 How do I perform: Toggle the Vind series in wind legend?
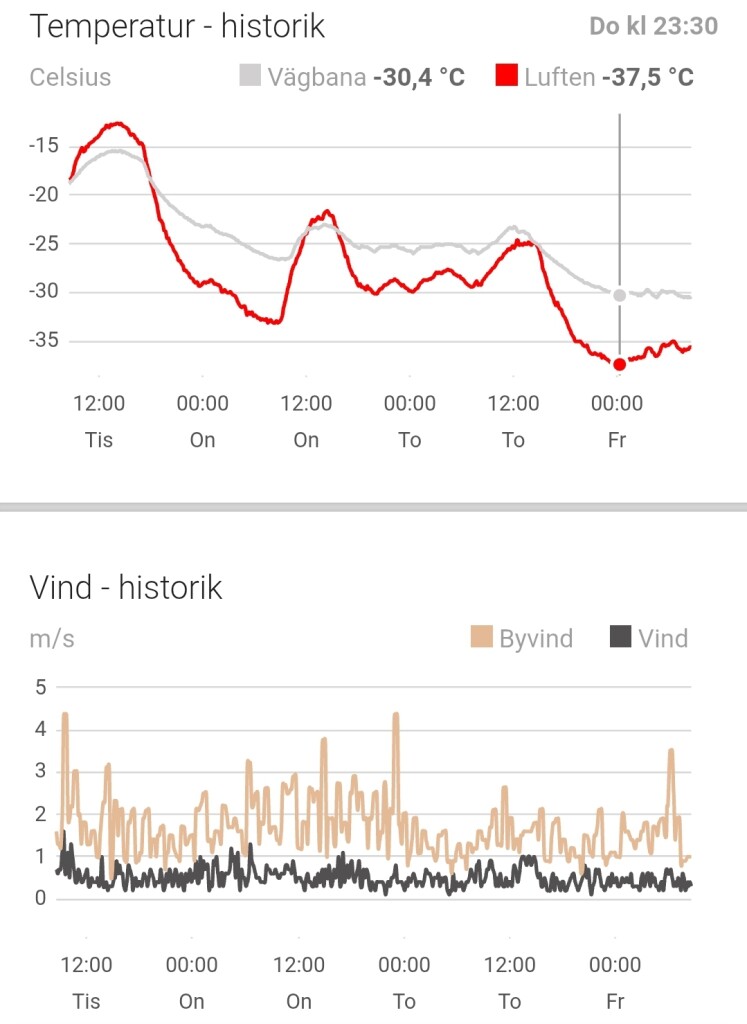(649, 638)
